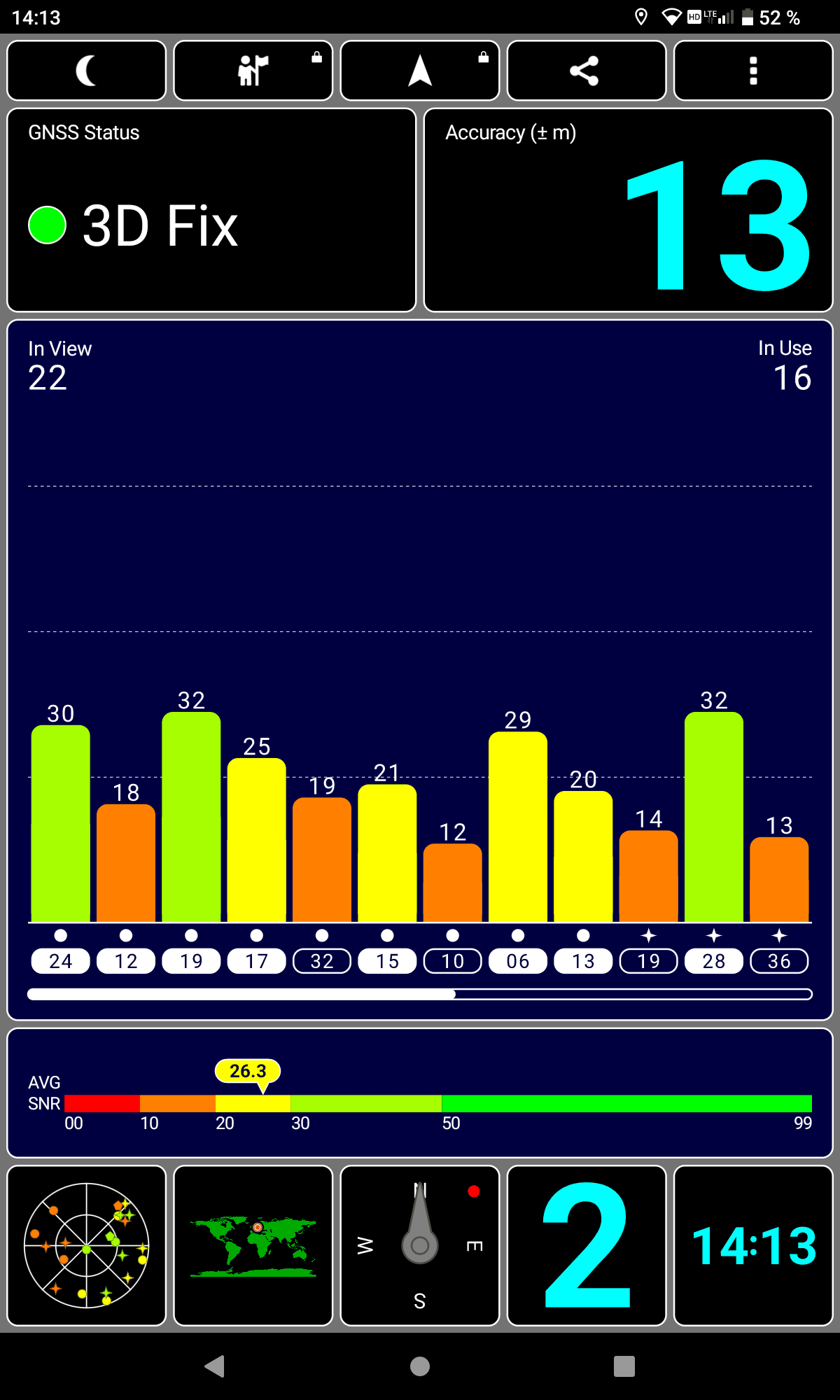
Task: Open the three-dot overflow menu
Action: click(x=753, y=71)
